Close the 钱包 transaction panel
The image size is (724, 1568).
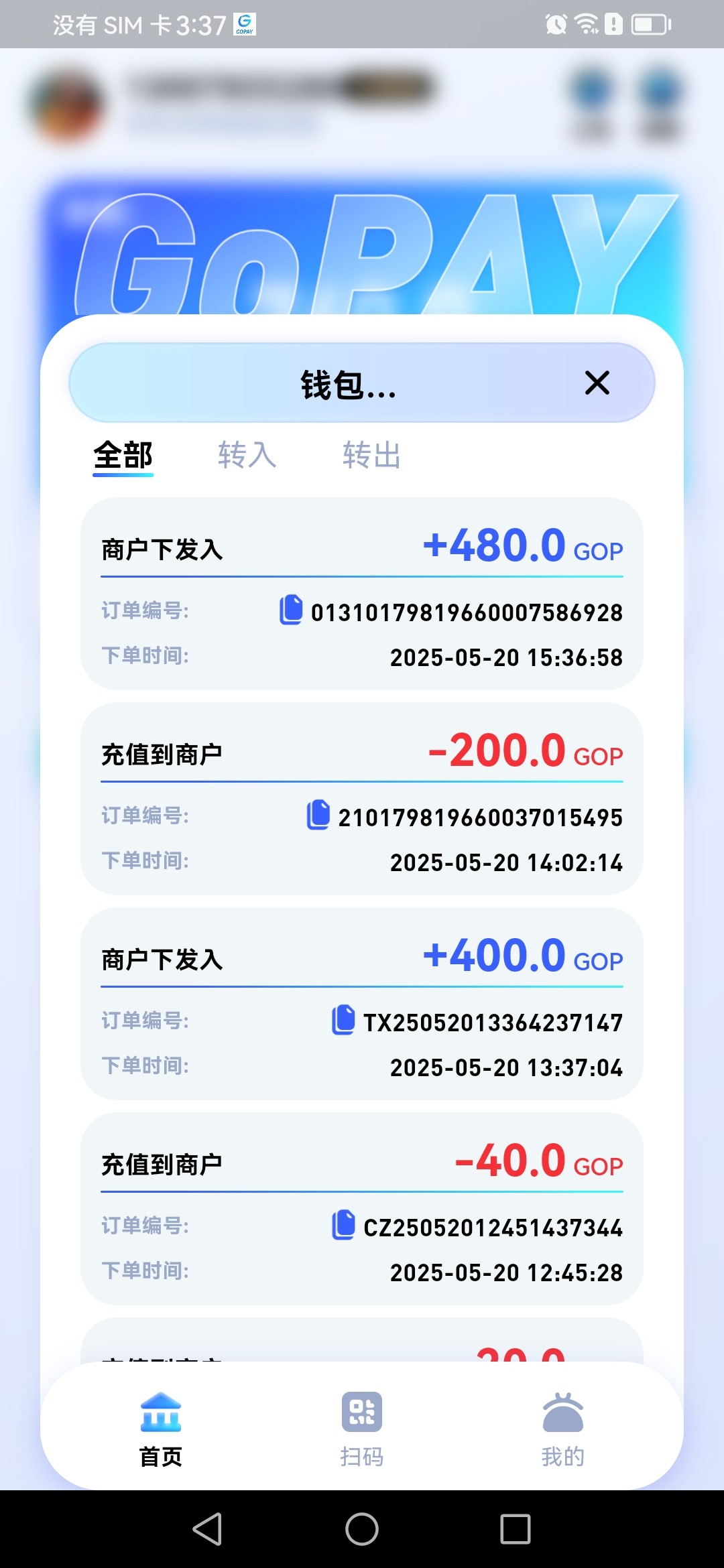597,383
